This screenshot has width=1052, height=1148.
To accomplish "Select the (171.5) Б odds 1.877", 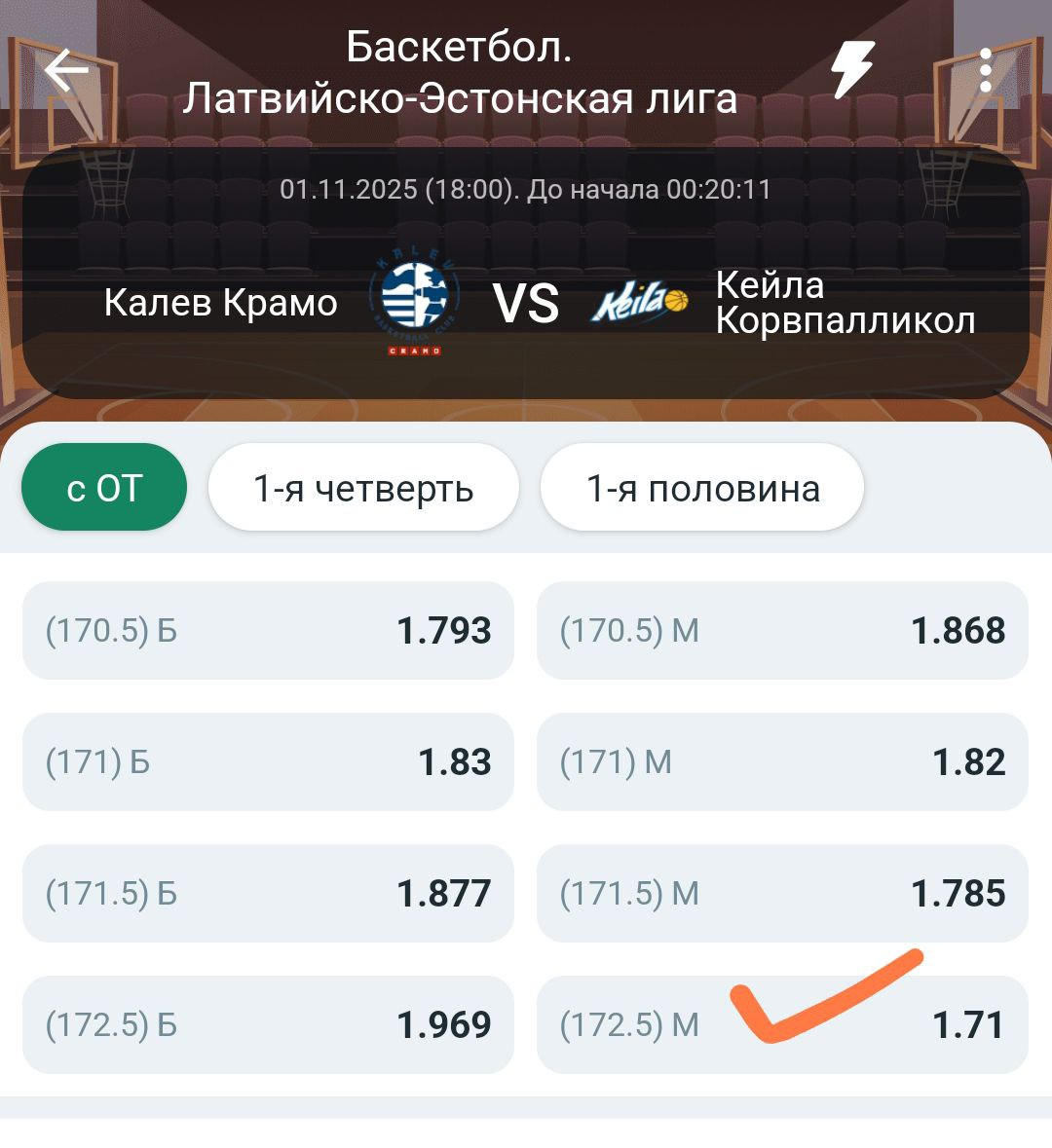I will 268,894.
